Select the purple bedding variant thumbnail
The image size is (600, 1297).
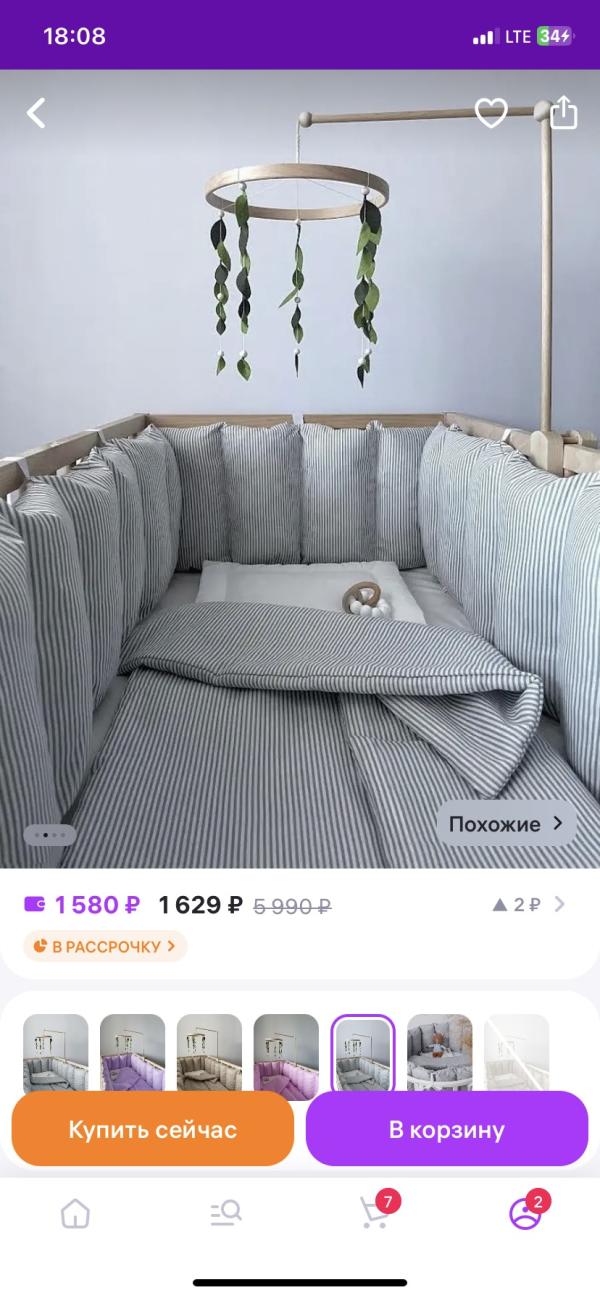(133, 1052)
